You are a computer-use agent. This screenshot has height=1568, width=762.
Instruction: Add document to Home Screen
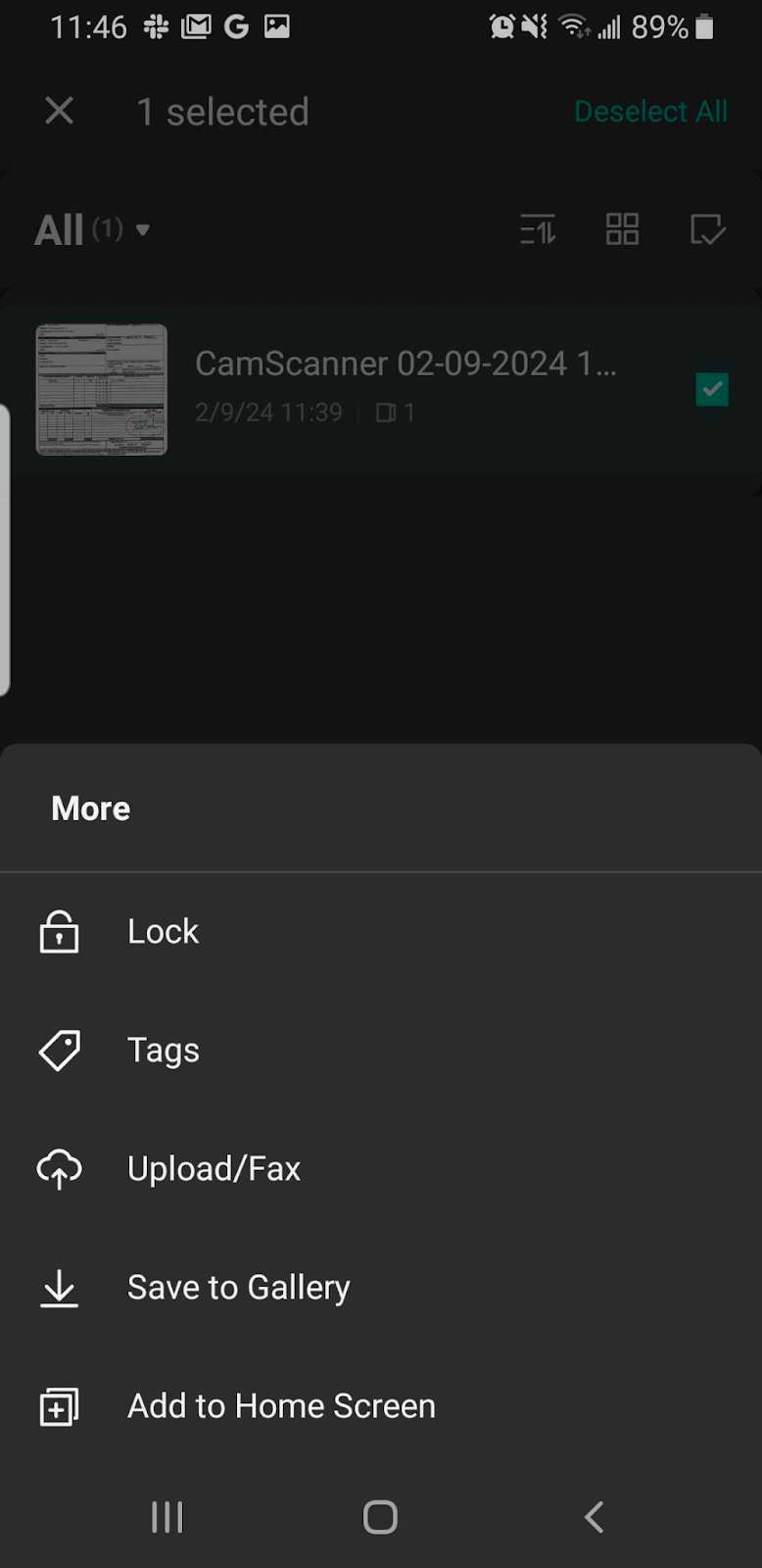tap(280, 1406)
